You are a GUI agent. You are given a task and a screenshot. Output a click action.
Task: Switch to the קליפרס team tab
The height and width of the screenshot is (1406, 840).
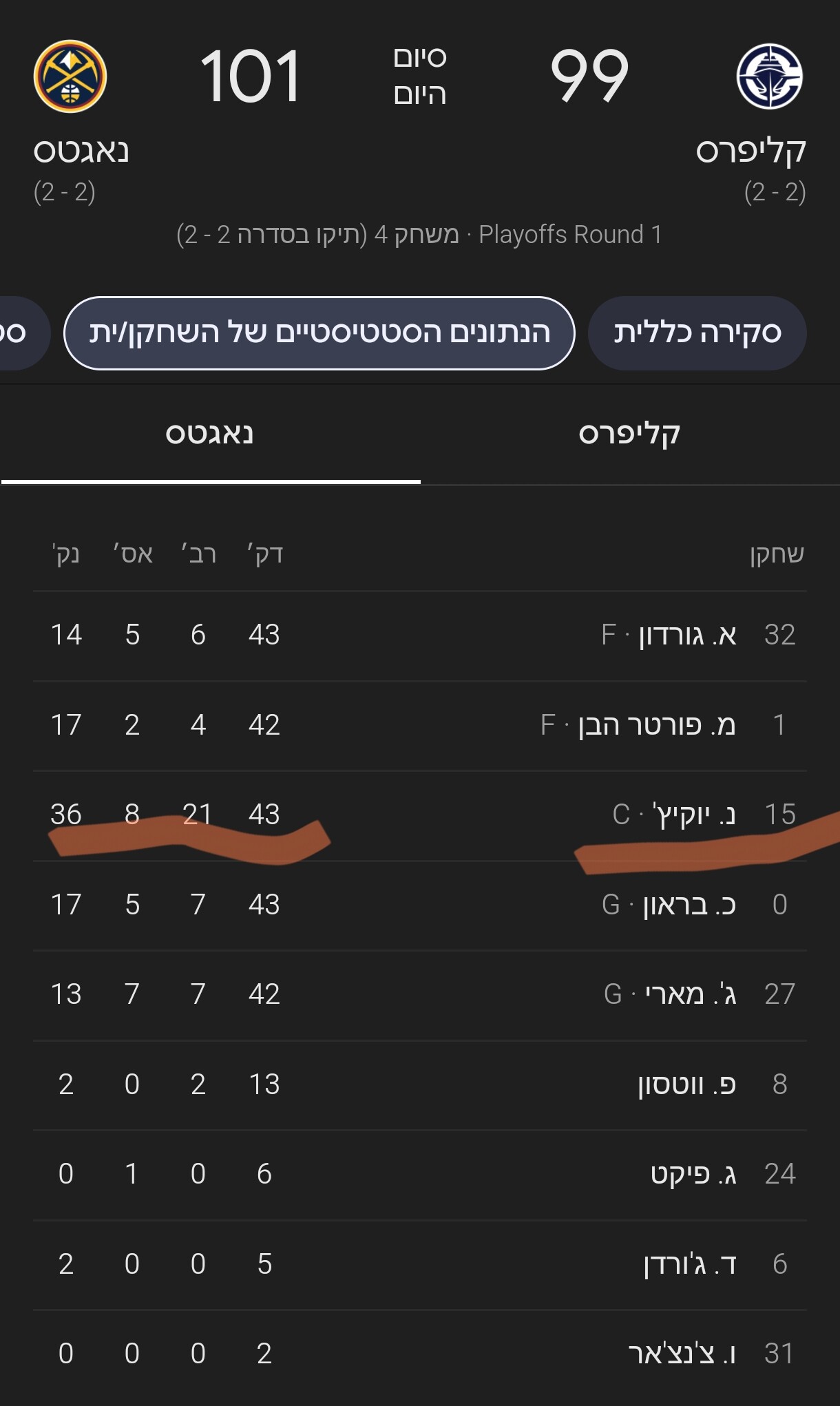(x=629, y=434)
